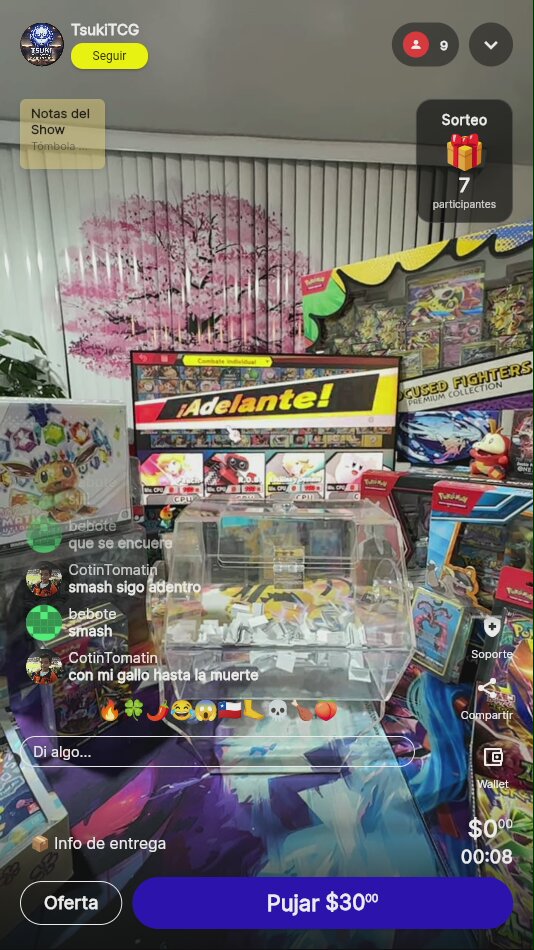534x950 pixels.
Task: Tap the Soporte shield icon
Action: [x=492, y=628]
